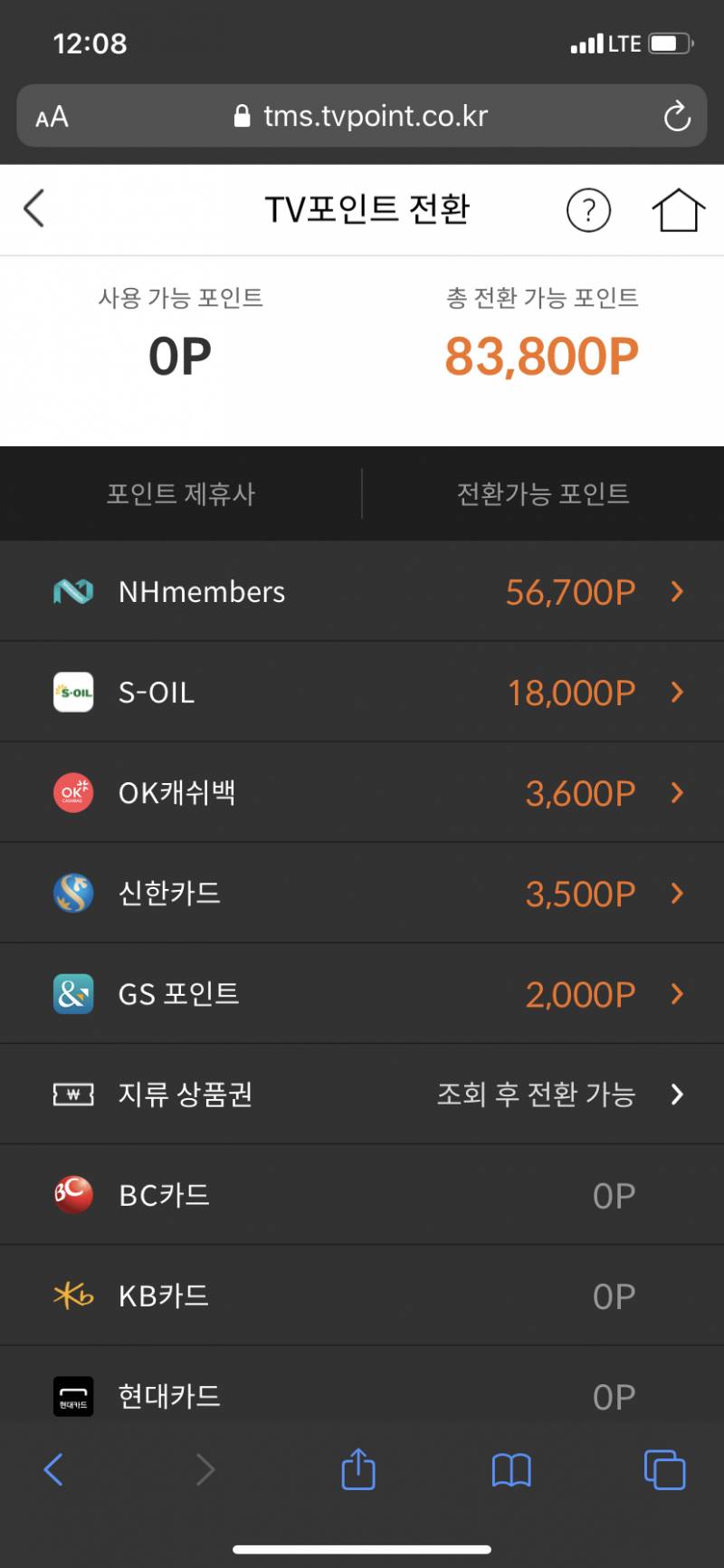Open help via the question mark icon
Image resolution: width=724 pixels, height=1568 pixels.
coord(589,209)
